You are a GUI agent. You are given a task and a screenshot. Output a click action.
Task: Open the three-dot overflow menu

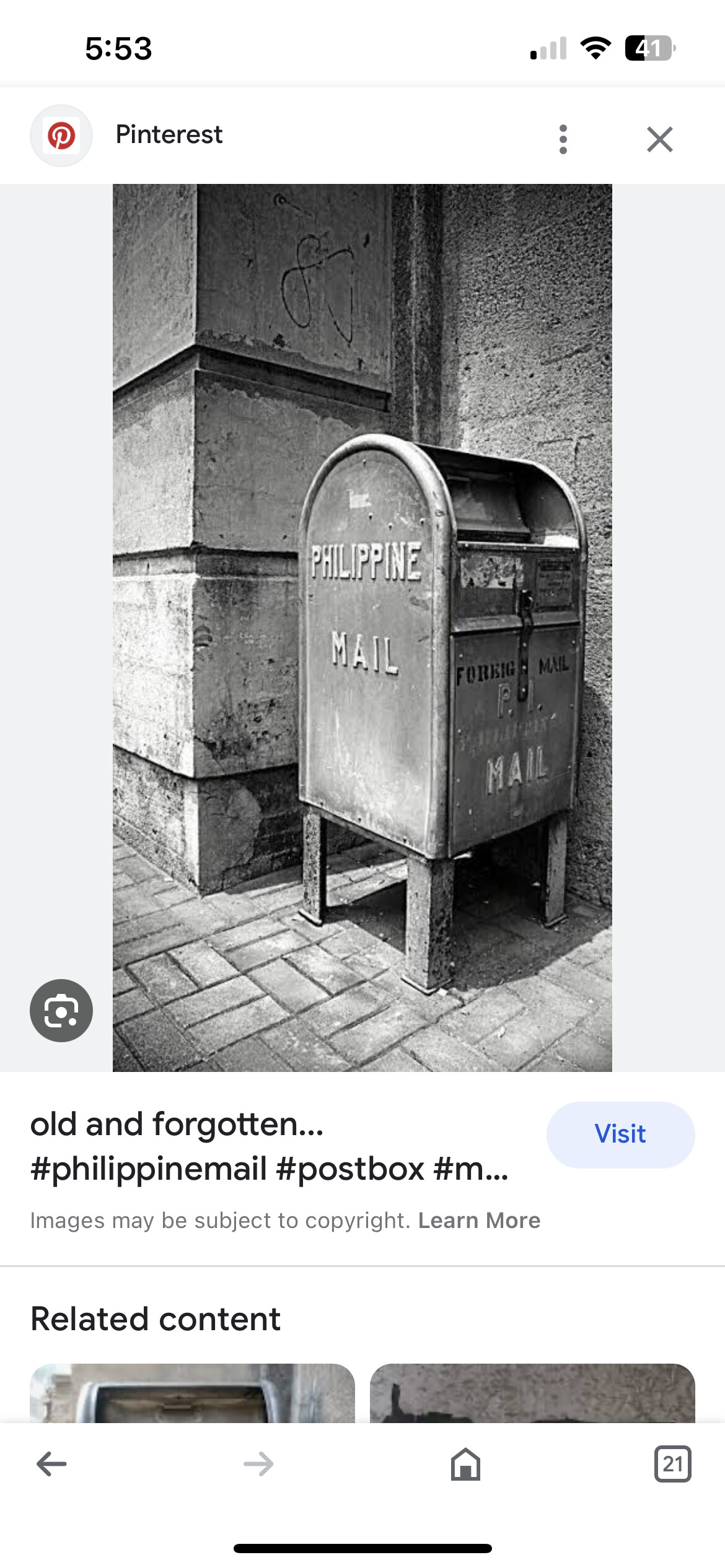563,139
